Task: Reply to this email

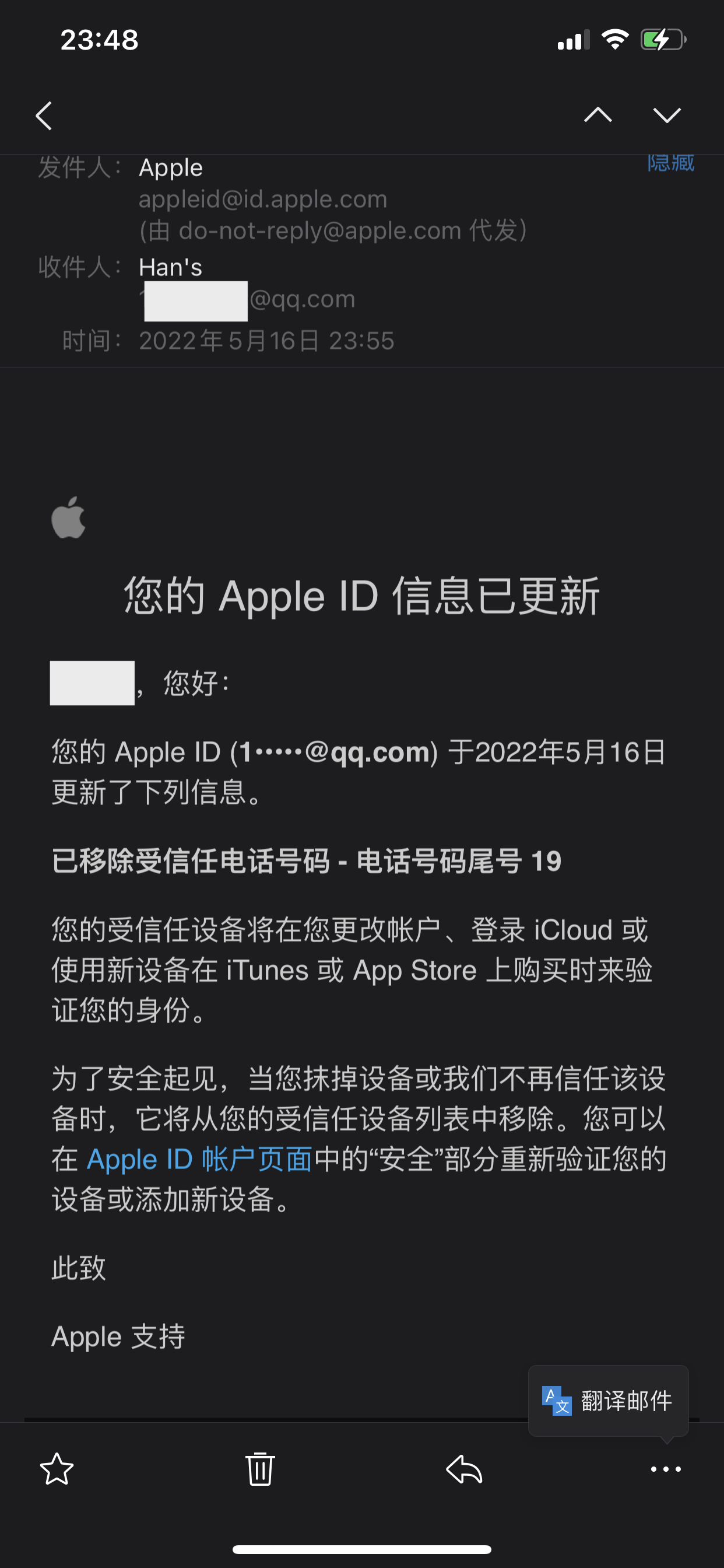Action: coord(464,1469)
